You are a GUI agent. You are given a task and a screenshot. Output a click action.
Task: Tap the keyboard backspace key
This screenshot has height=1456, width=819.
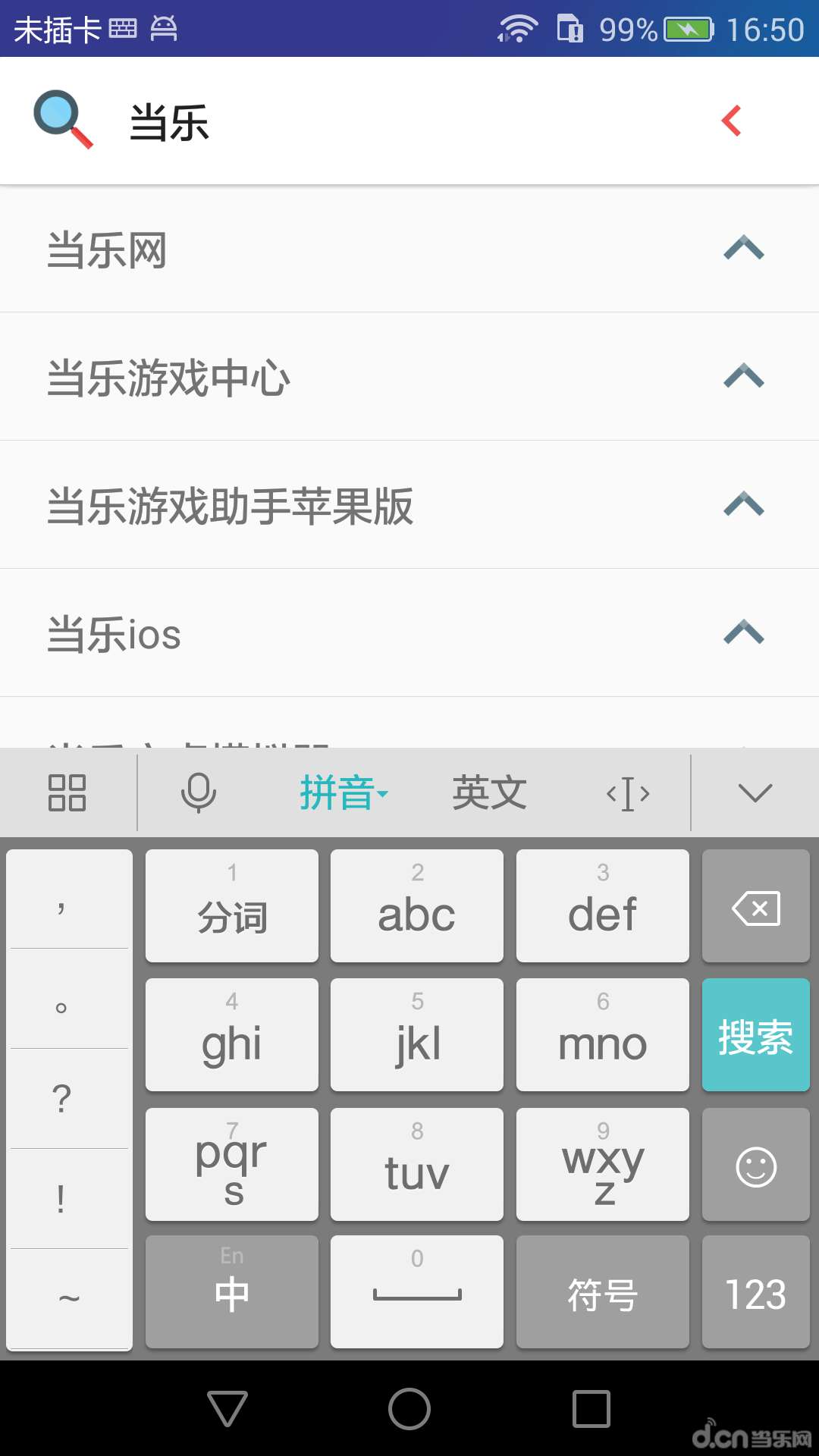click(x=755, y=907)
